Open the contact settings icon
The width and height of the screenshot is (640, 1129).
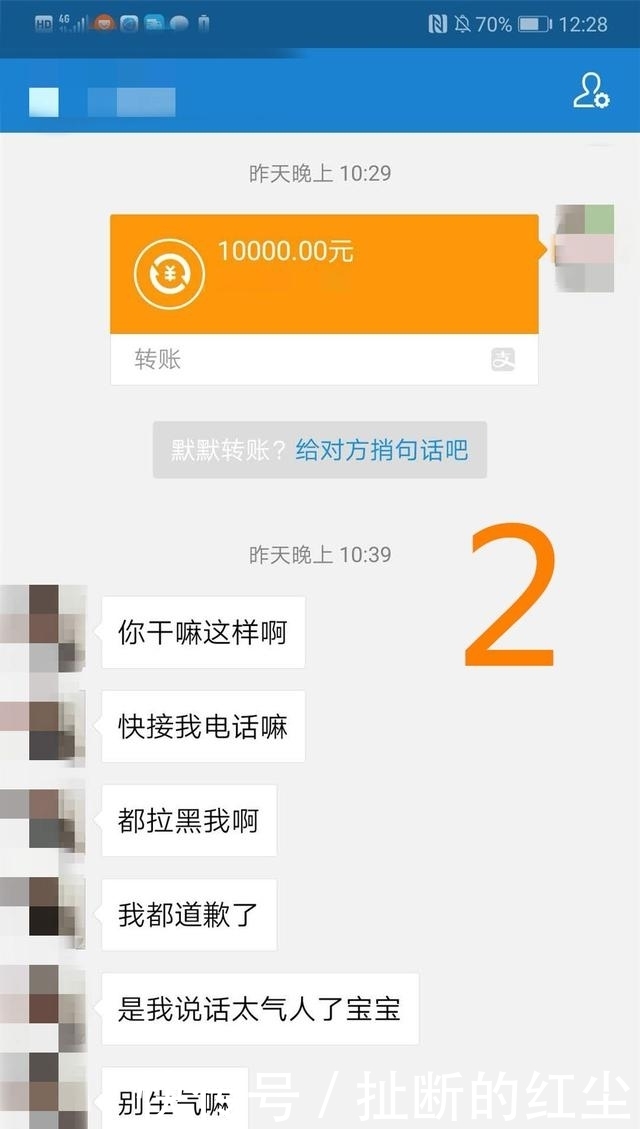[x=591, y=91]
